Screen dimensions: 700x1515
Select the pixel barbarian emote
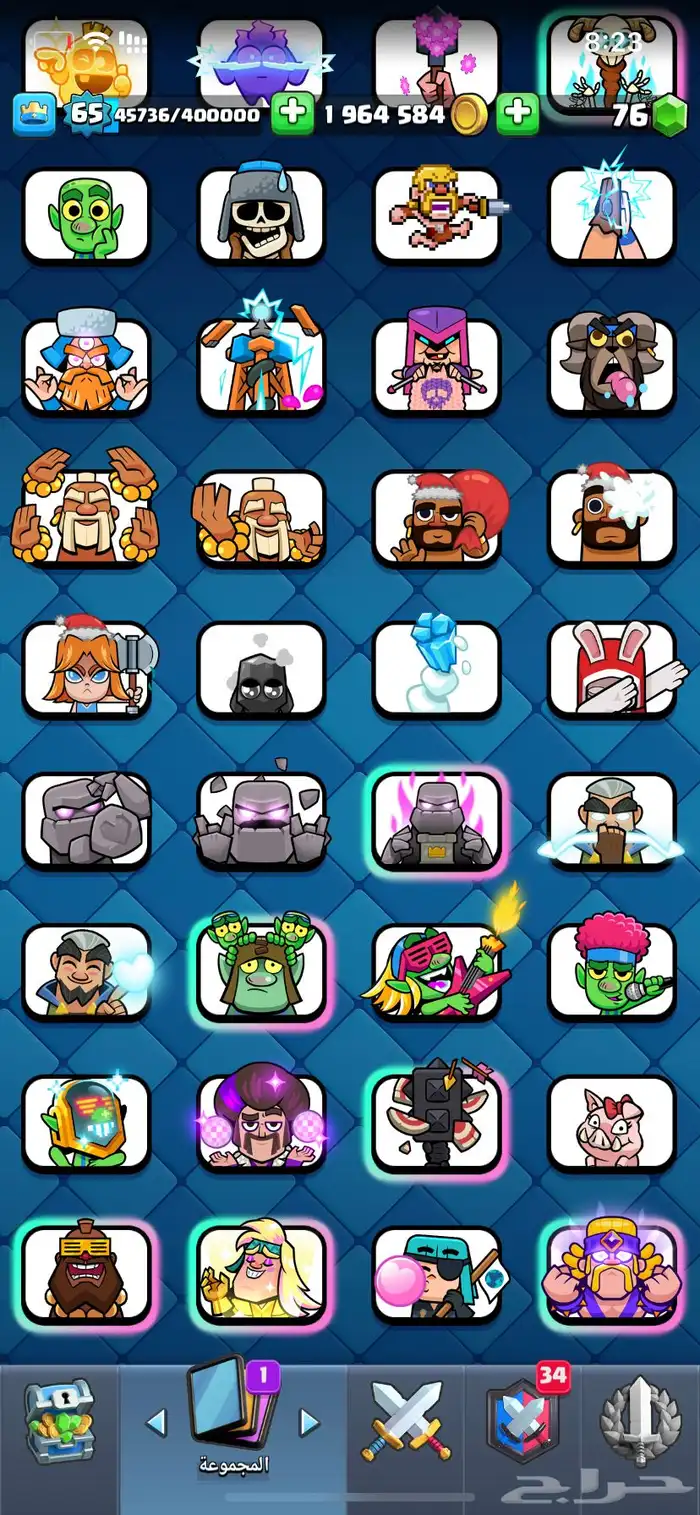(x=437, y=215)
